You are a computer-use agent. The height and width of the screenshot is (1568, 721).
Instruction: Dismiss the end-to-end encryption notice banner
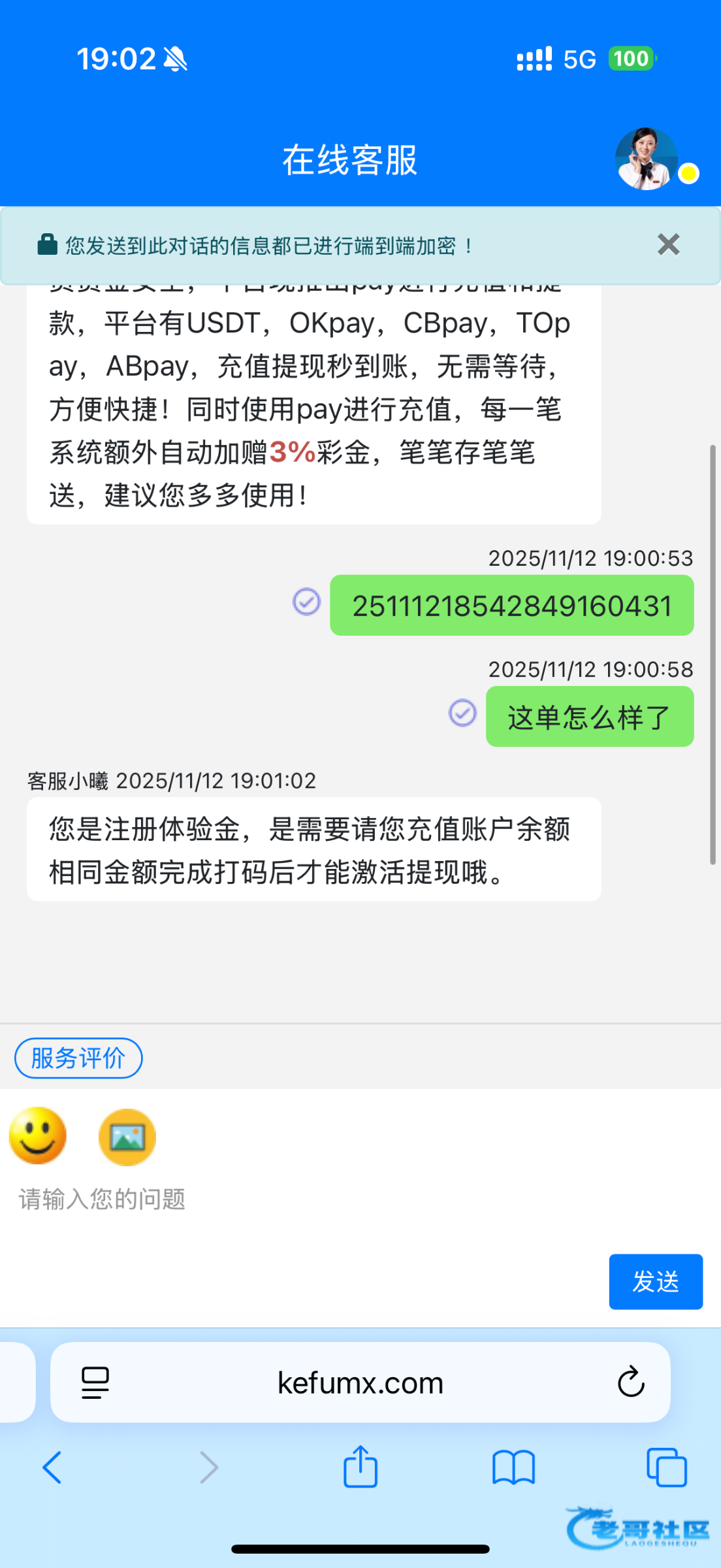(x=668, y=245)
